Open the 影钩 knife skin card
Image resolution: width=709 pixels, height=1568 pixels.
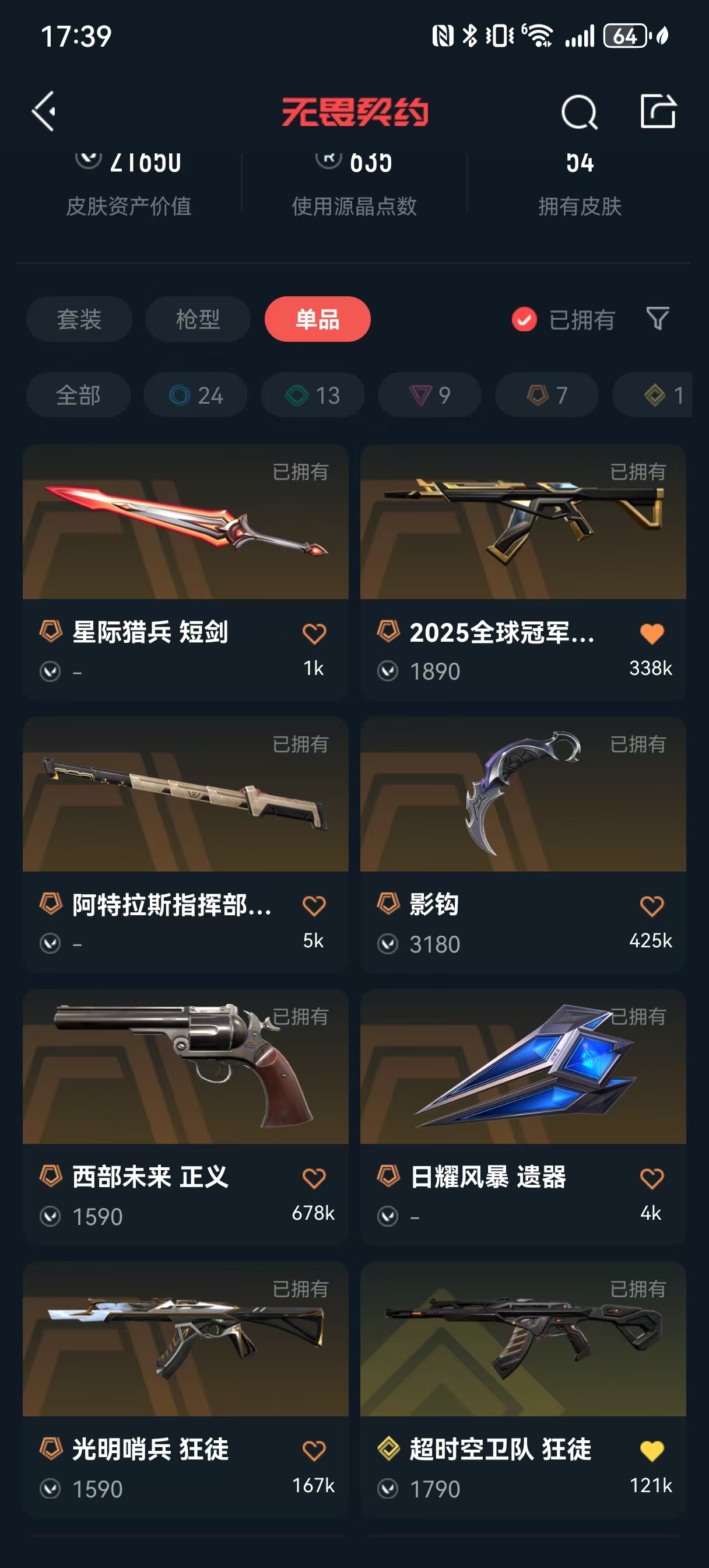click(x=523, y=795)
